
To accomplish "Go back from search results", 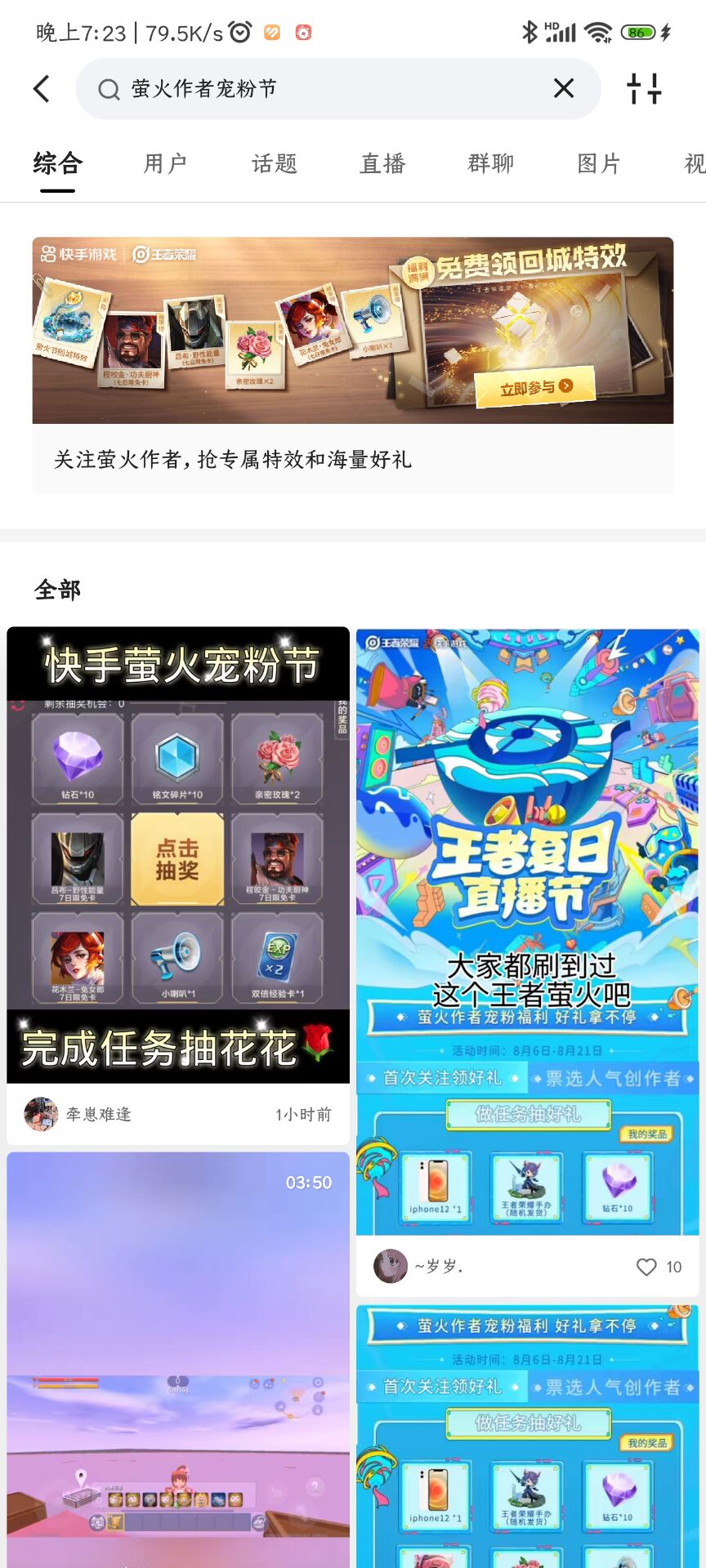I will click(x=42, y=88).
